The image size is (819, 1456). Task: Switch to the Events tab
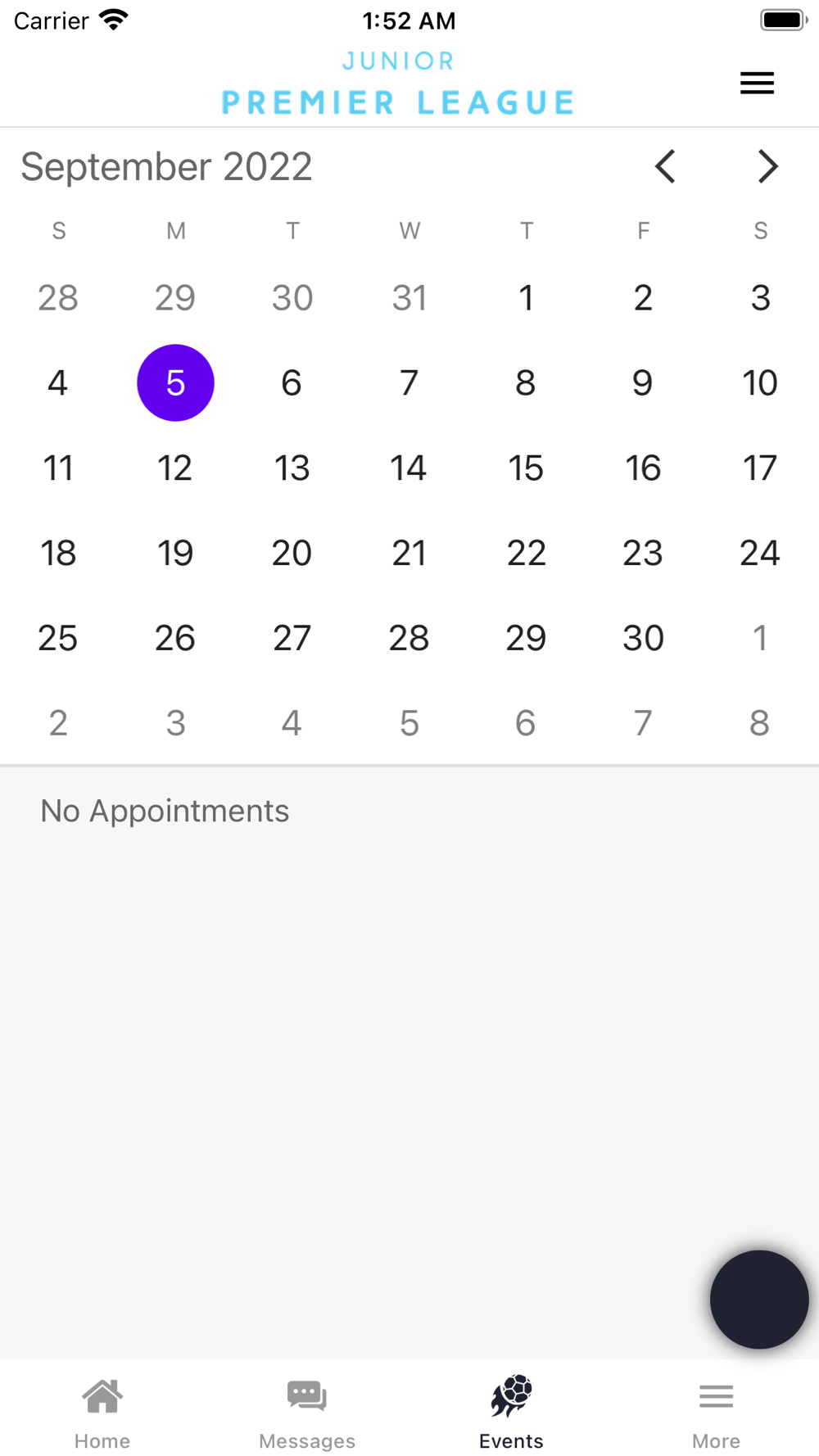(x=512, y=1413)
